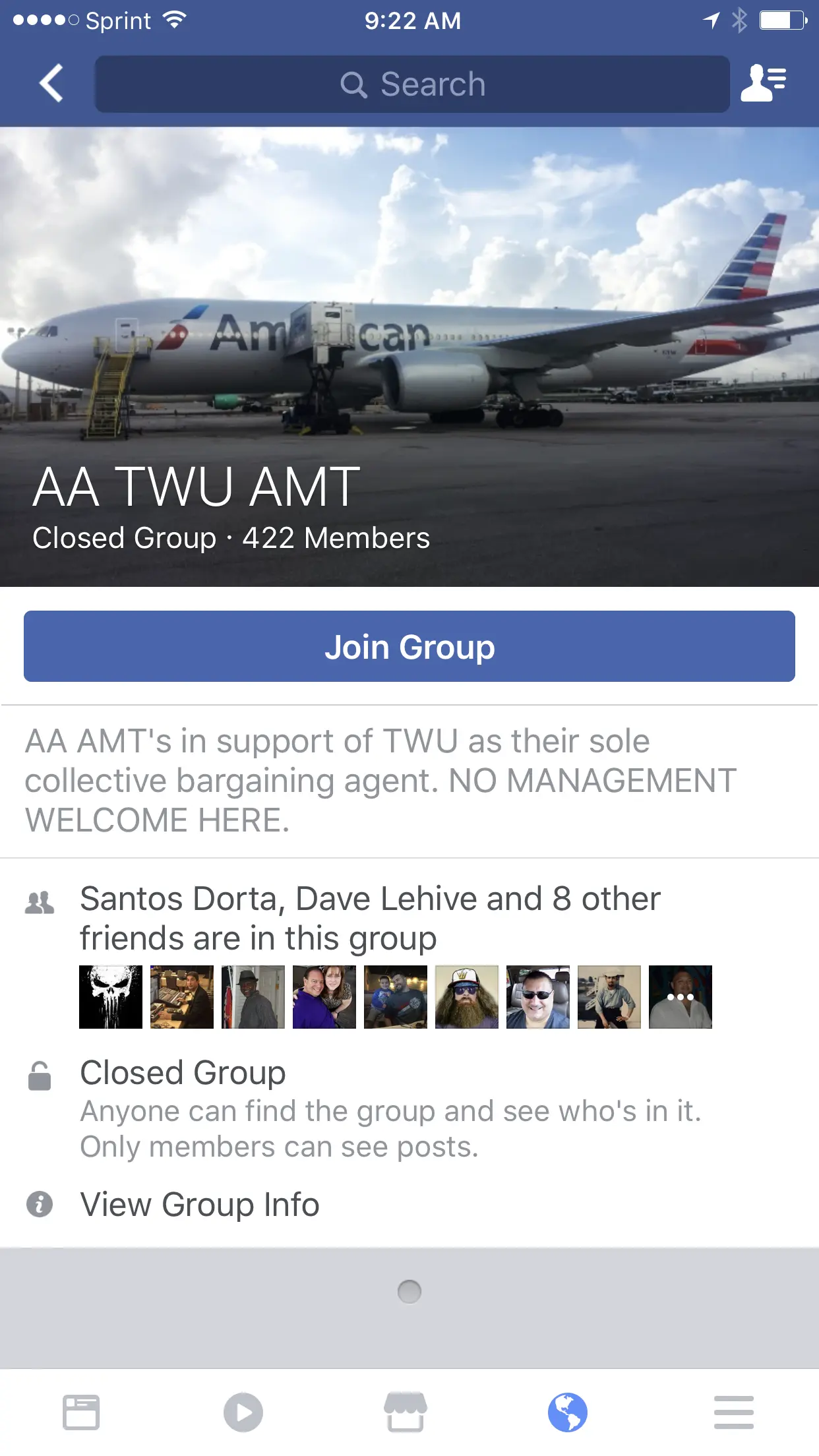819x1456 pixels.
Task: Open the friends list icon
Action: (x=763, y=83)
